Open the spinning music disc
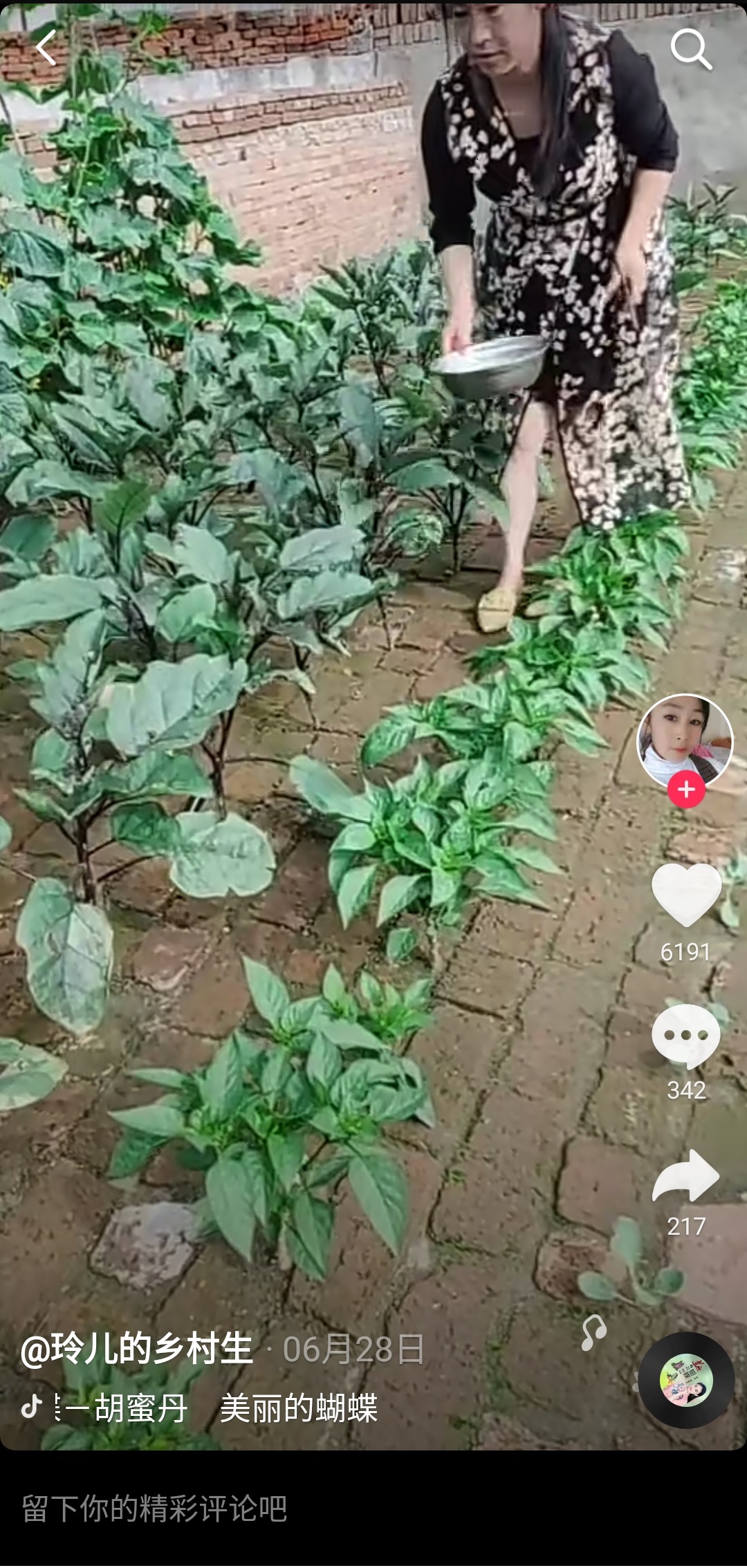Screen dimensions: 747x1568 click(685, 1381)
